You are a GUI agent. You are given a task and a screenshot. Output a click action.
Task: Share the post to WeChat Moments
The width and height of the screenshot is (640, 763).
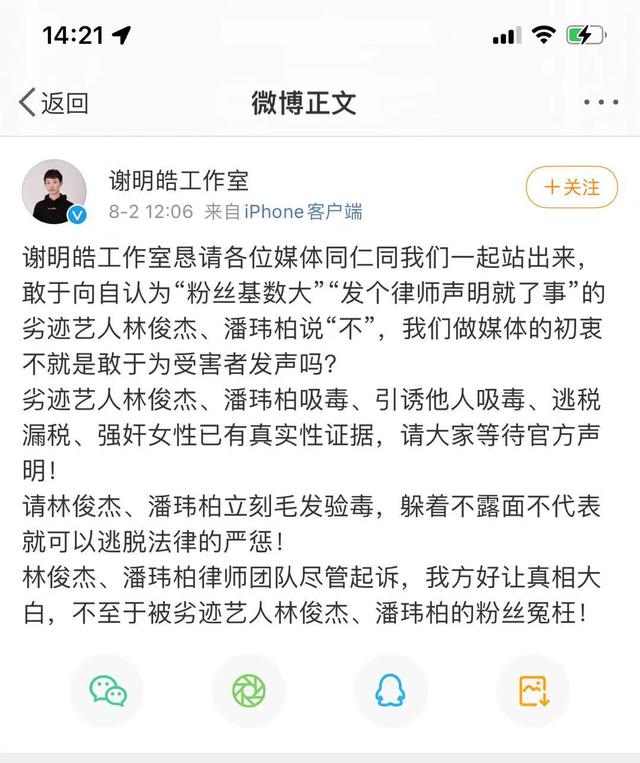pyautogui.click(x=249, y=691)
